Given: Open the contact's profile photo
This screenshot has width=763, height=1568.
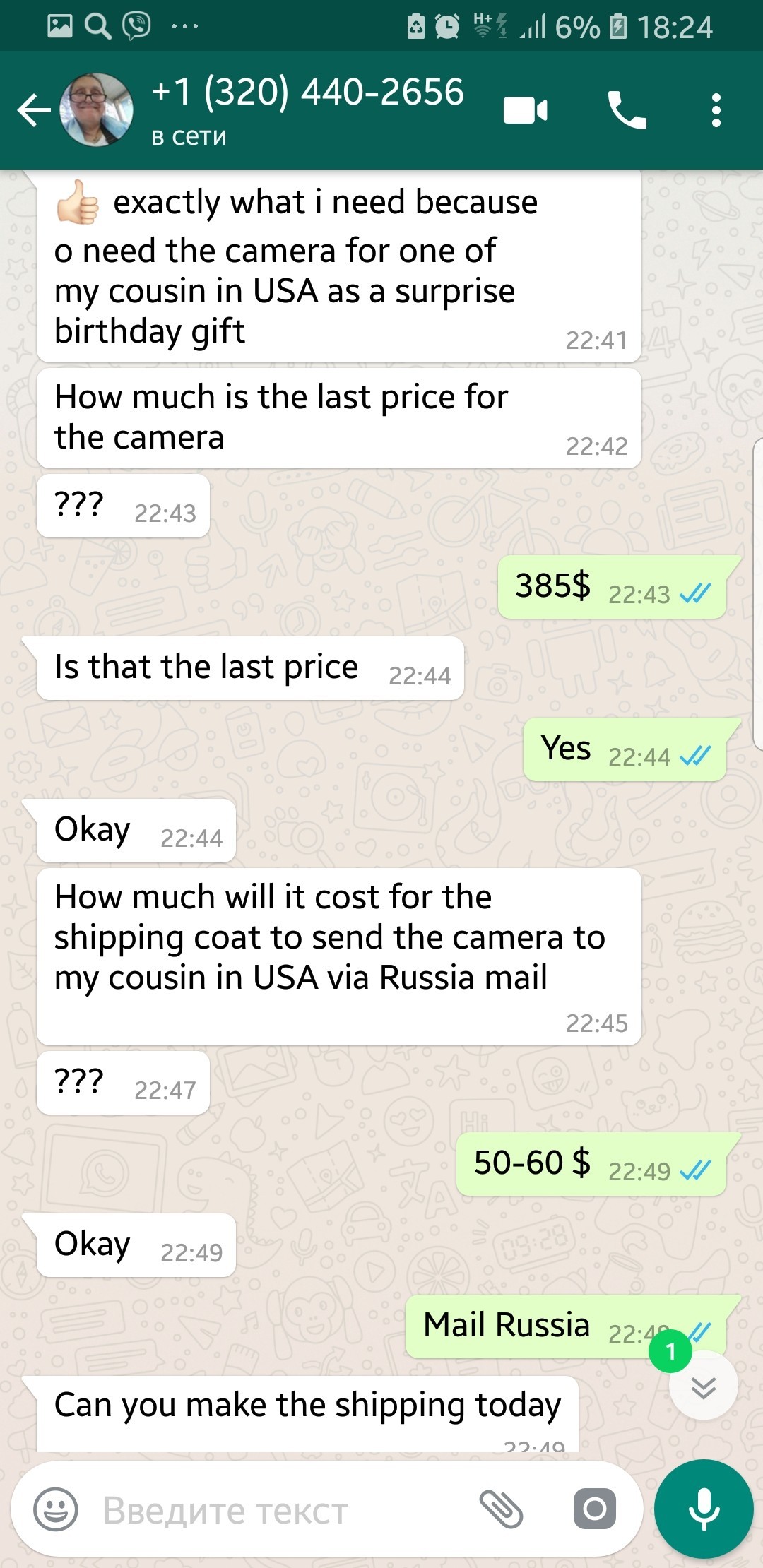Looking at the screenshot, I should (97, 109).
